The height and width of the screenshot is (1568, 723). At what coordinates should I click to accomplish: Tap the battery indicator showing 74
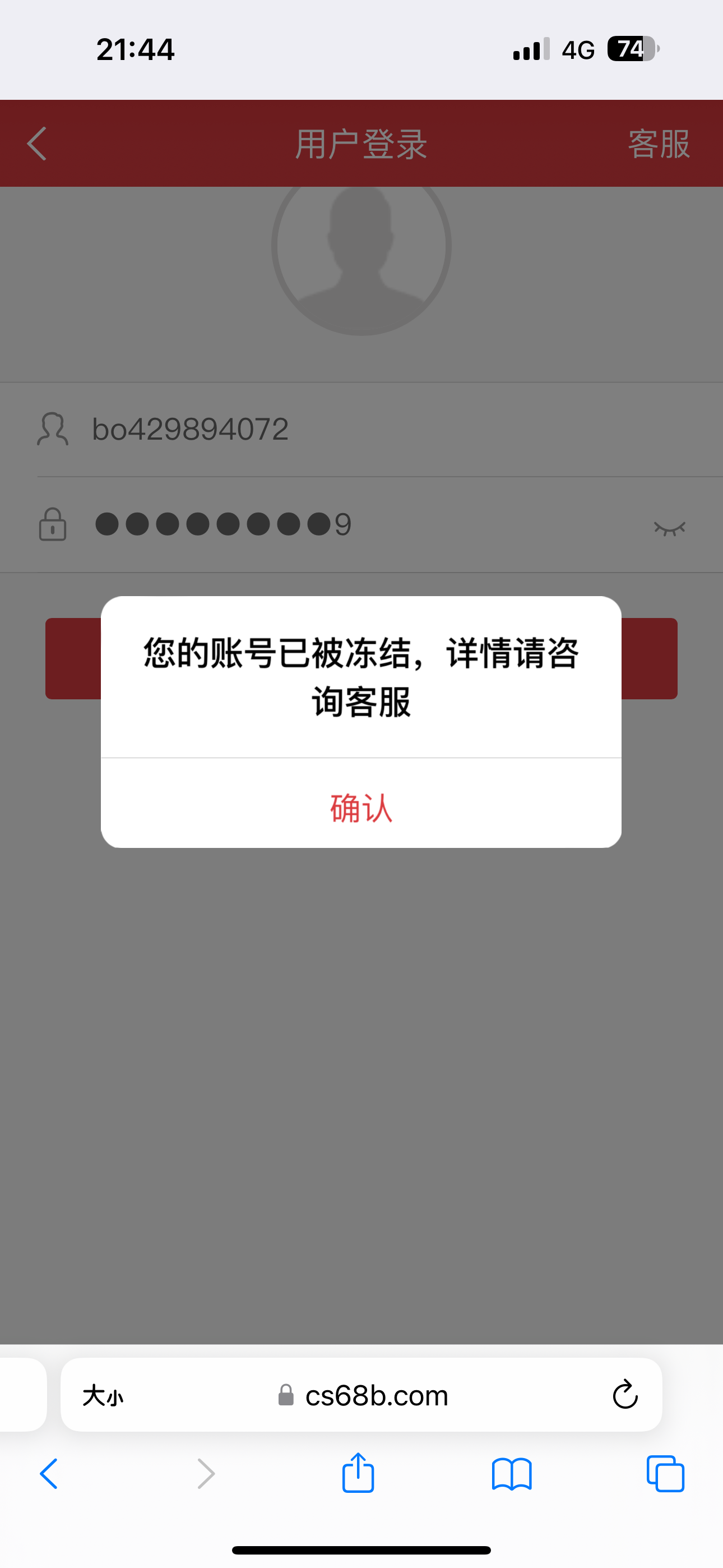[x=631, y=49]
